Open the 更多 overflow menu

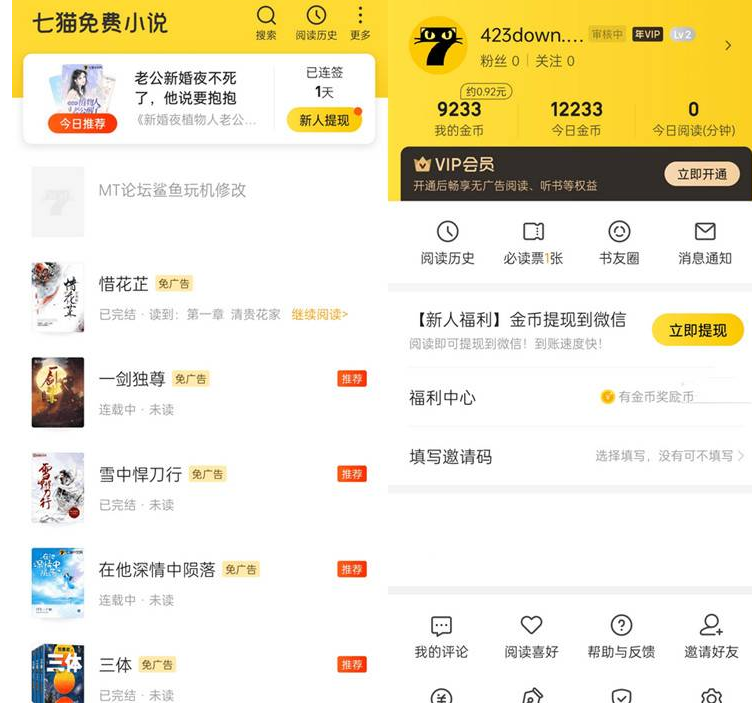(360, 21)
